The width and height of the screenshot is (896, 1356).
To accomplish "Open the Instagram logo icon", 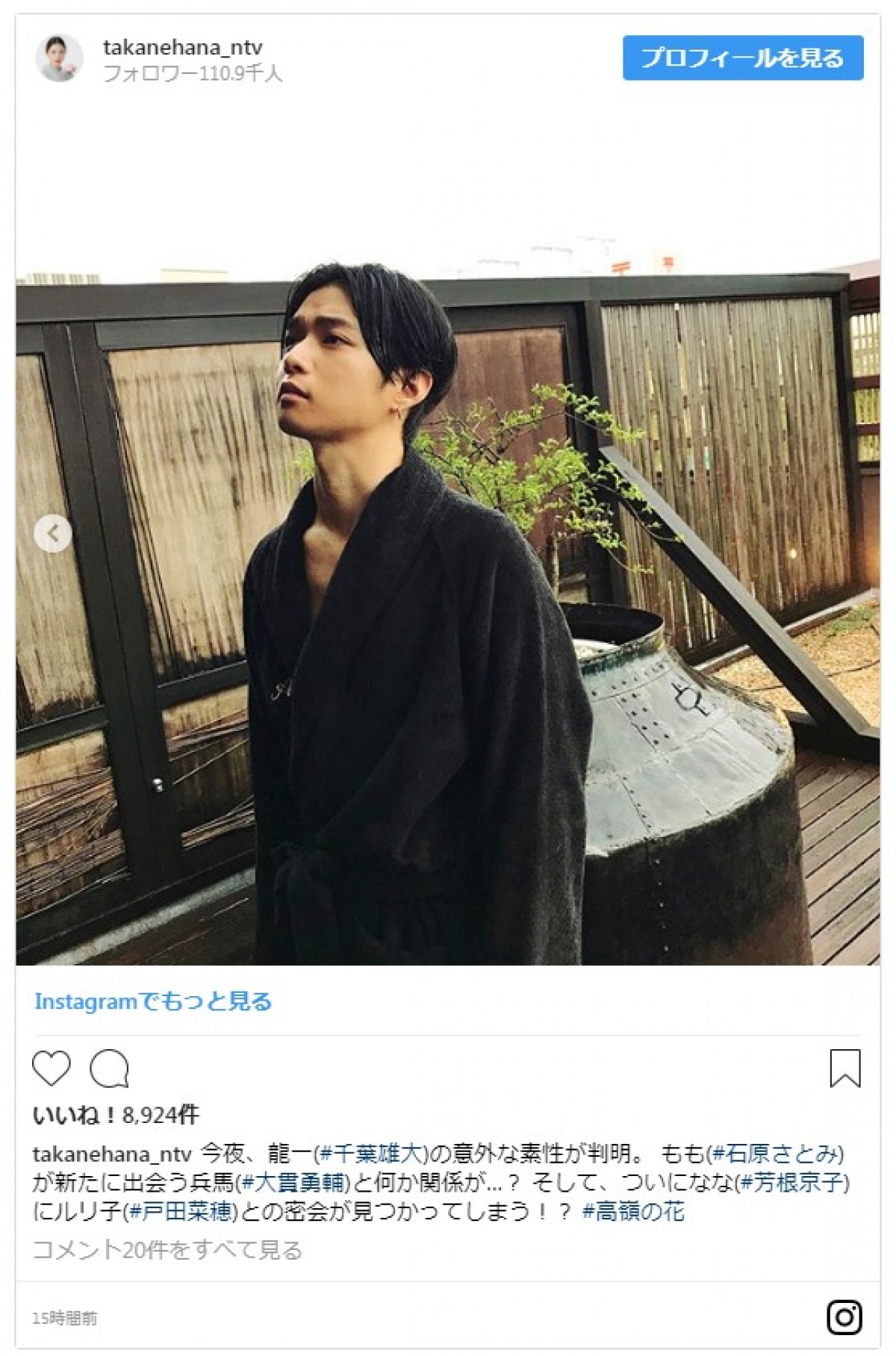I will tap(844, 1317).
